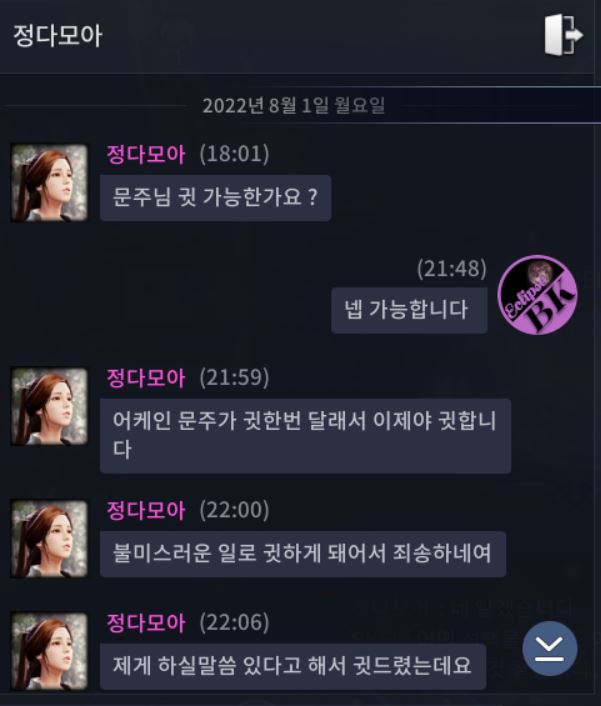The width and height of the screenshot is (601, 706).
Task: View the Eclipse BK avatar profile
Action: 537,295
